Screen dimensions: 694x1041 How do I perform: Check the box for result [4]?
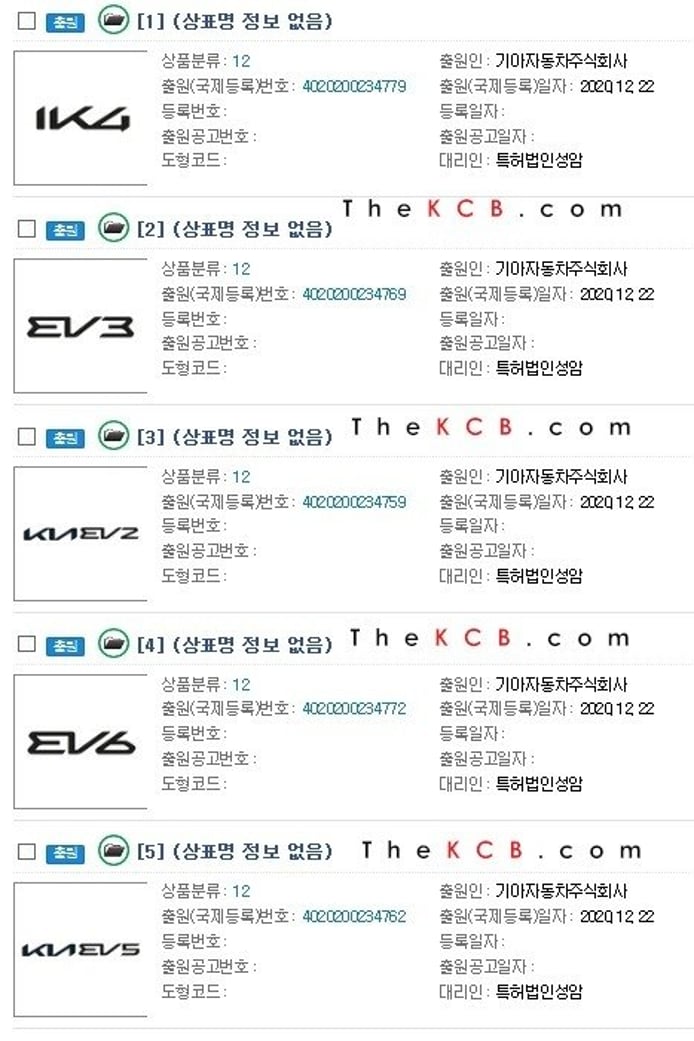27,645
